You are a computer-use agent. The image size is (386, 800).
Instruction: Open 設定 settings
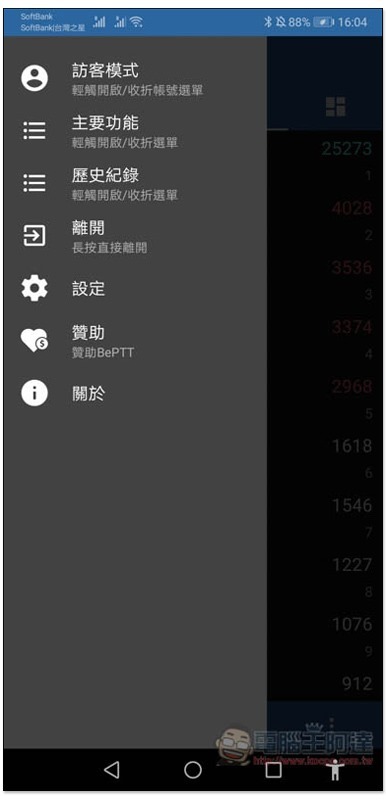(135, 289)
